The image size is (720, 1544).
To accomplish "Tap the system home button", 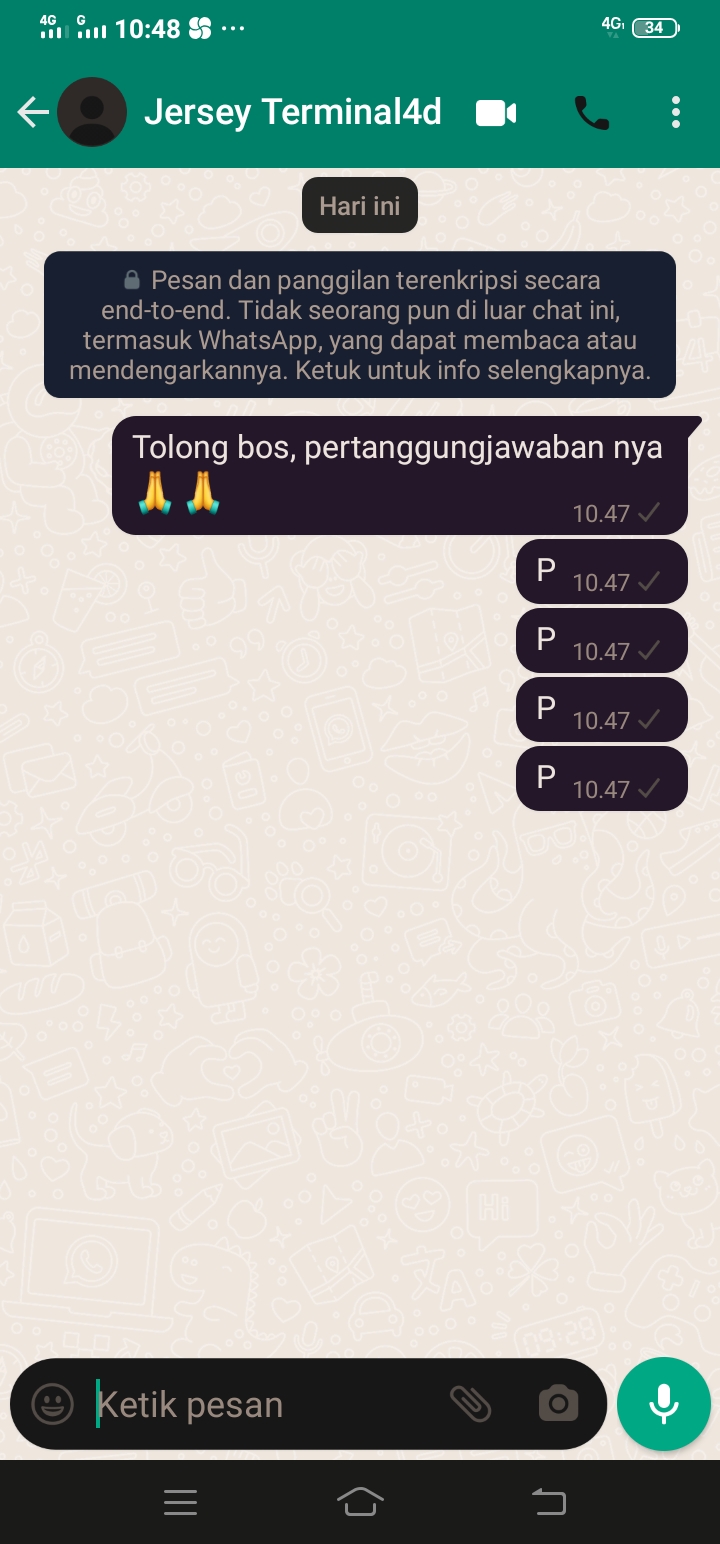I will (360, 1501).
